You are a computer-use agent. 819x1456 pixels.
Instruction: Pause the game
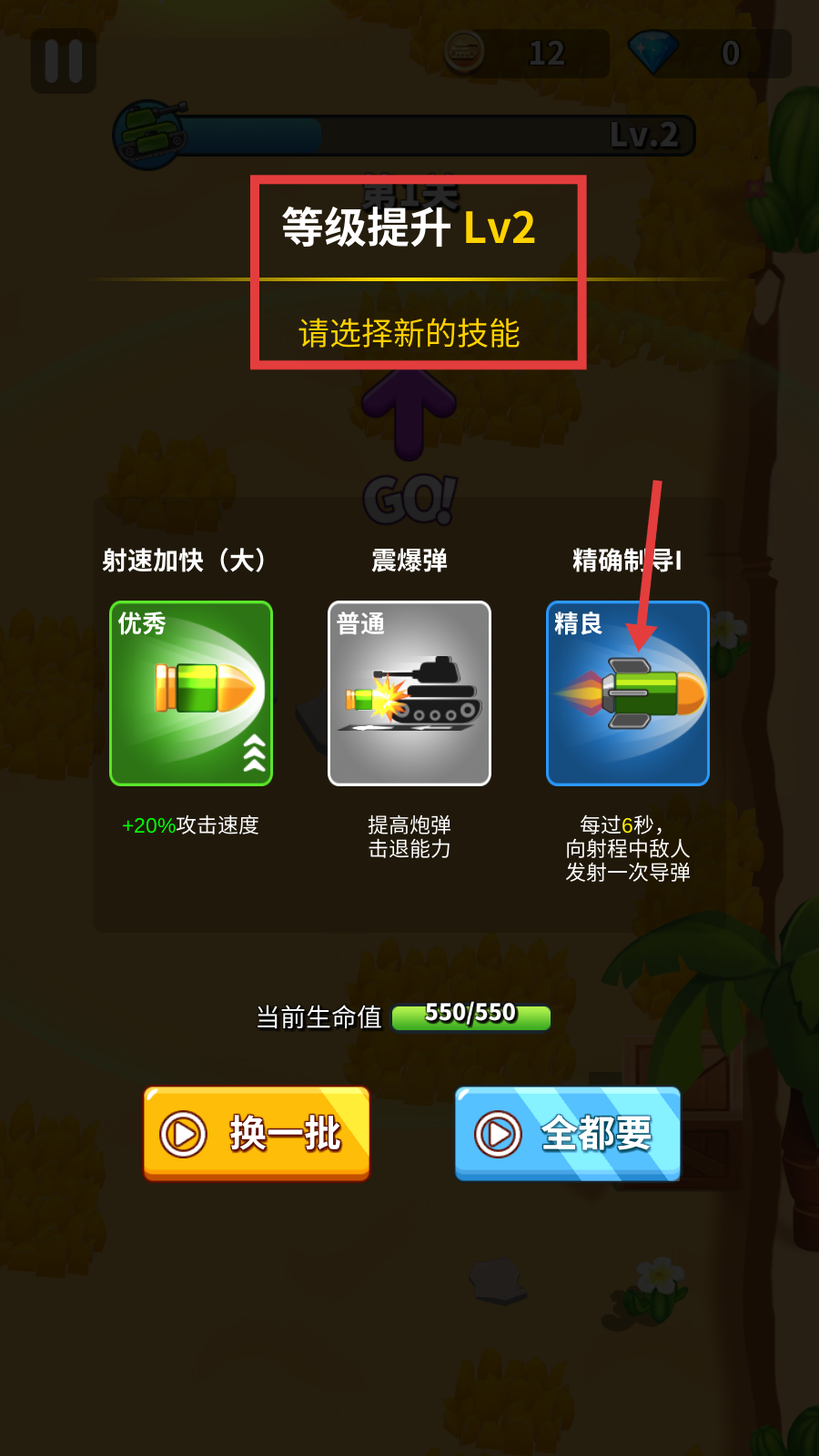[64, 61]
